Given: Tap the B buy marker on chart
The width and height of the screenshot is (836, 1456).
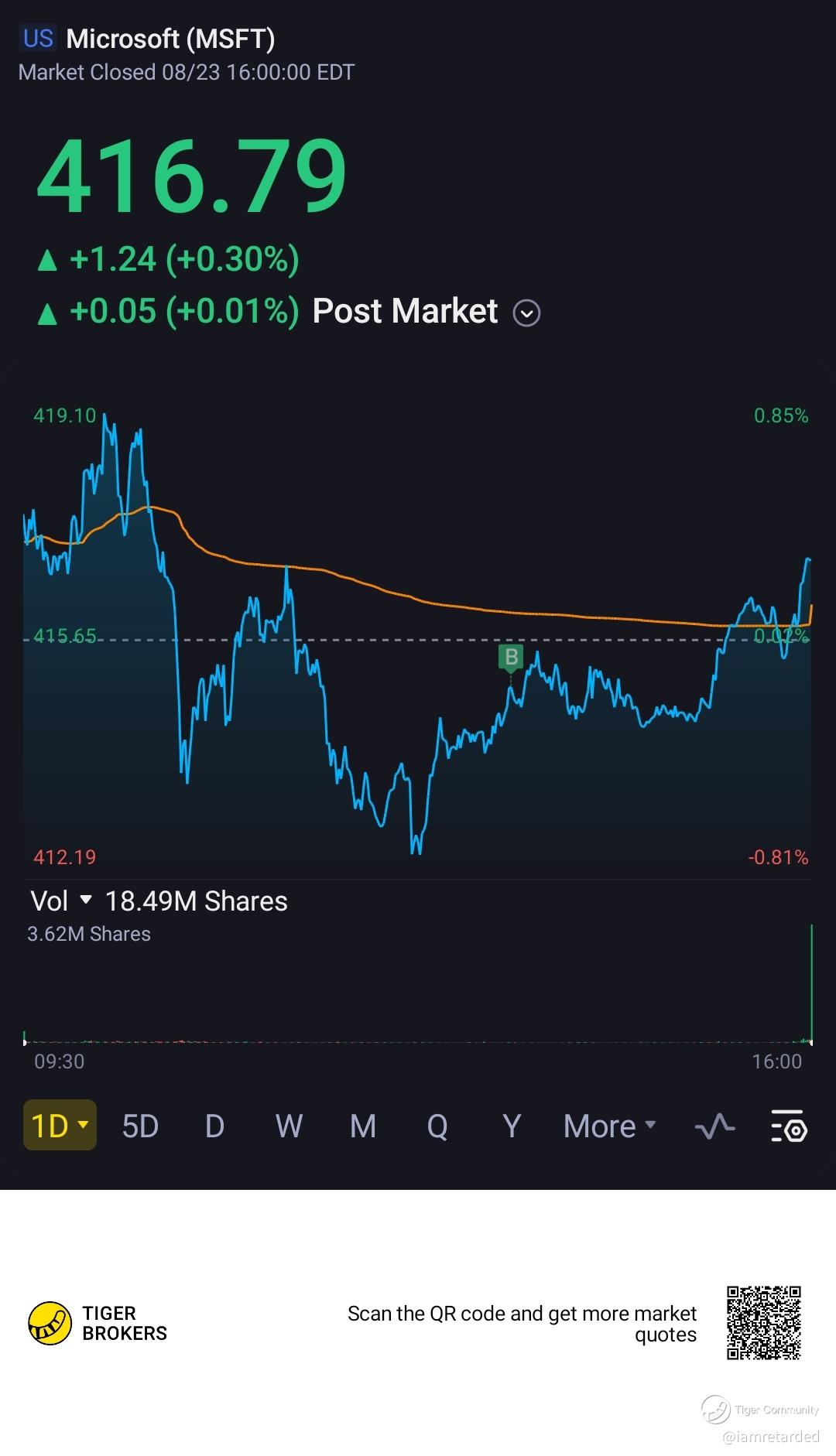Looking at the screenshot, I should click(511, 658).
